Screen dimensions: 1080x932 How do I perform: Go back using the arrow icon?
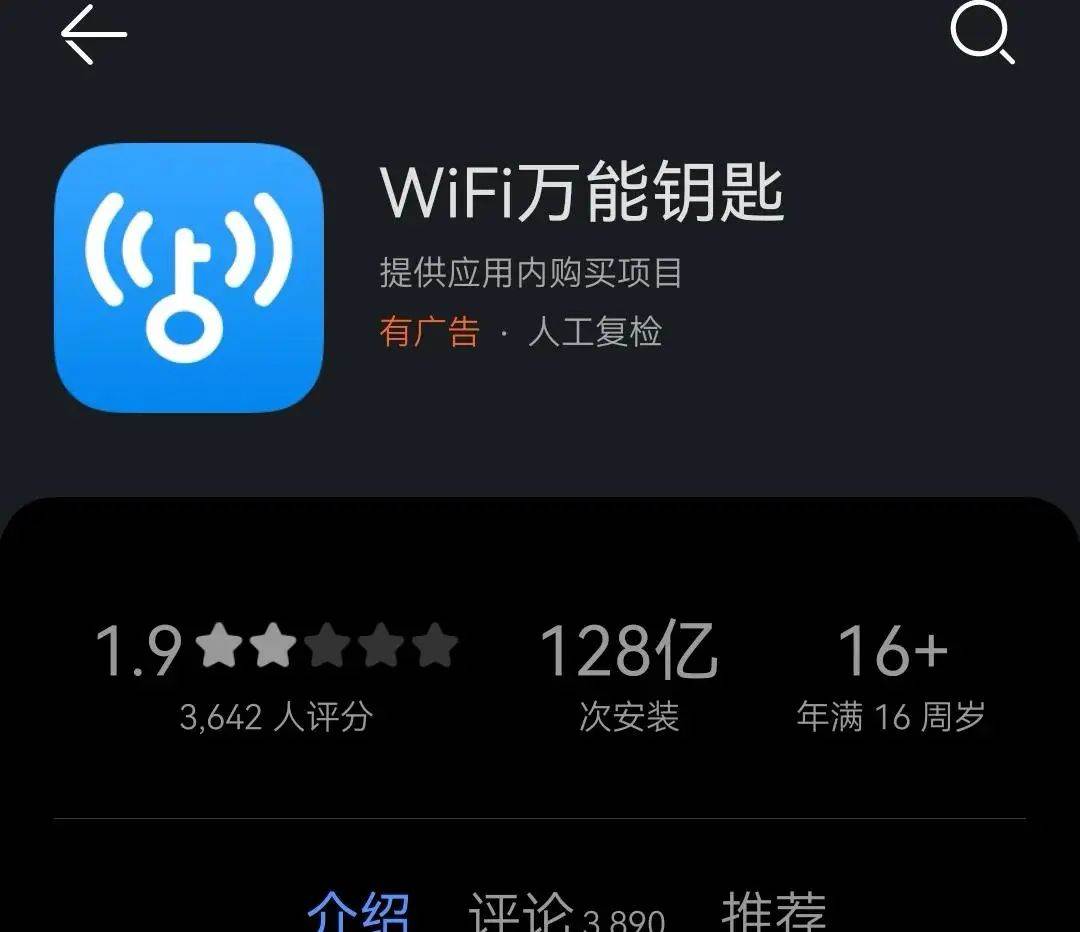[95, 35]
